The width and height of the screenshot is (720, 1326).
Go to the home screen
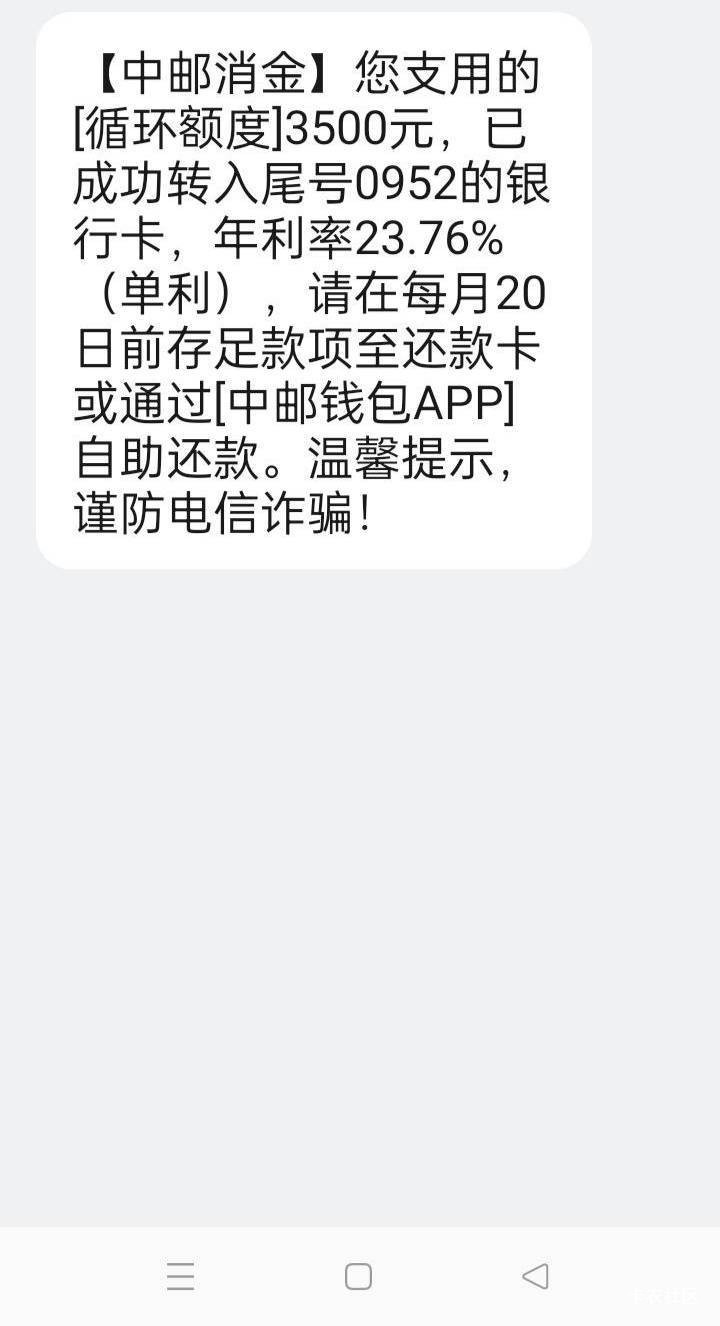tap(358, 1276)
